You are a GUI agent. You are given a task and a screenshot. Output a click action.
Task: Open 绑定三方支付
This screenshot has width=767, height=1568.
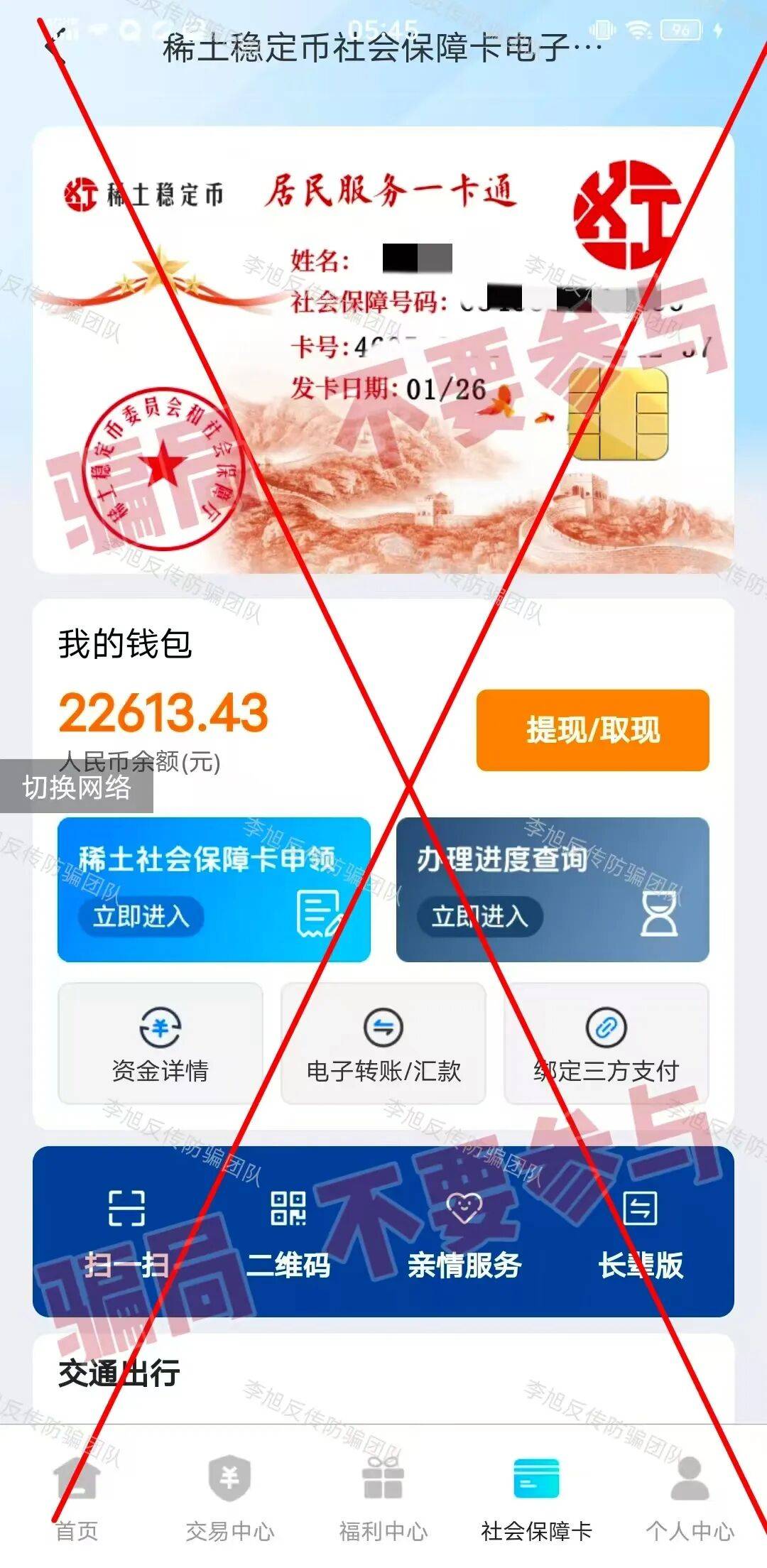[606, 1044]
